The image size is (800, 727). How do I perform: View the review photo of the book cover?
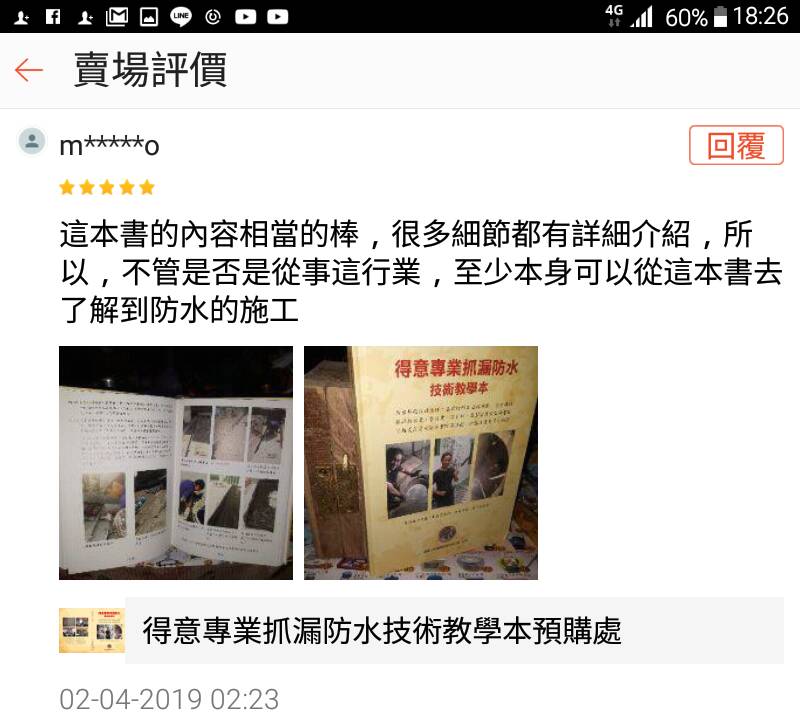pos(421,463)
